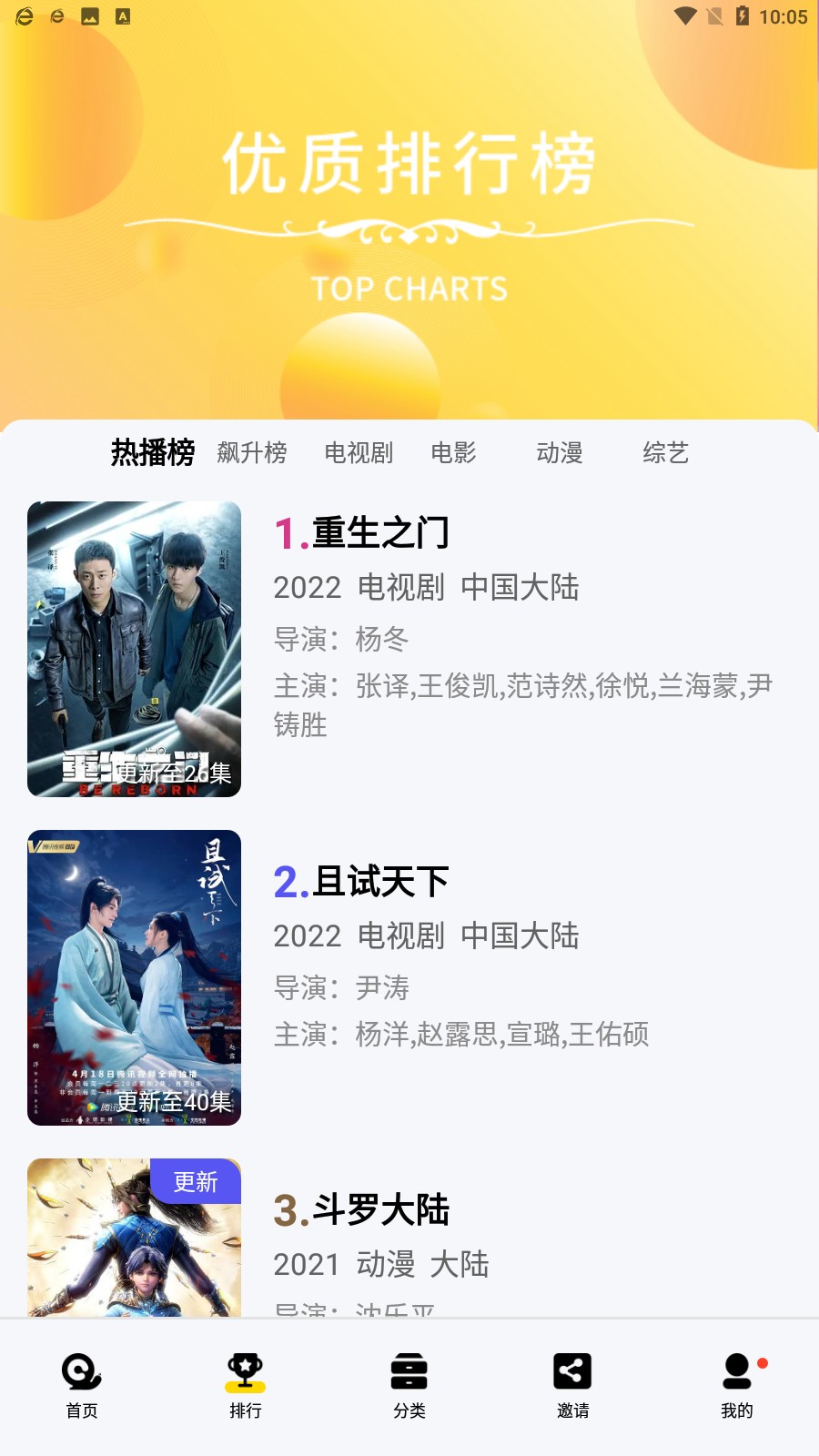This screenshot has height=1456, width=819.
Task: Switch to the 飙升榜 rising chart tab
Action: (x=251, y=453)
